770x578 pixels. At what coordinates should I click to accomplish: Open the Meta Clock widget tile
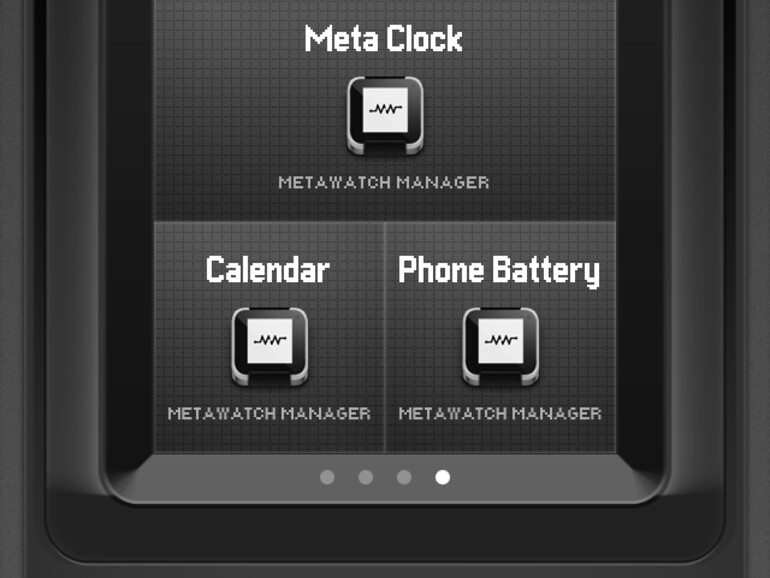pos(385,115)
